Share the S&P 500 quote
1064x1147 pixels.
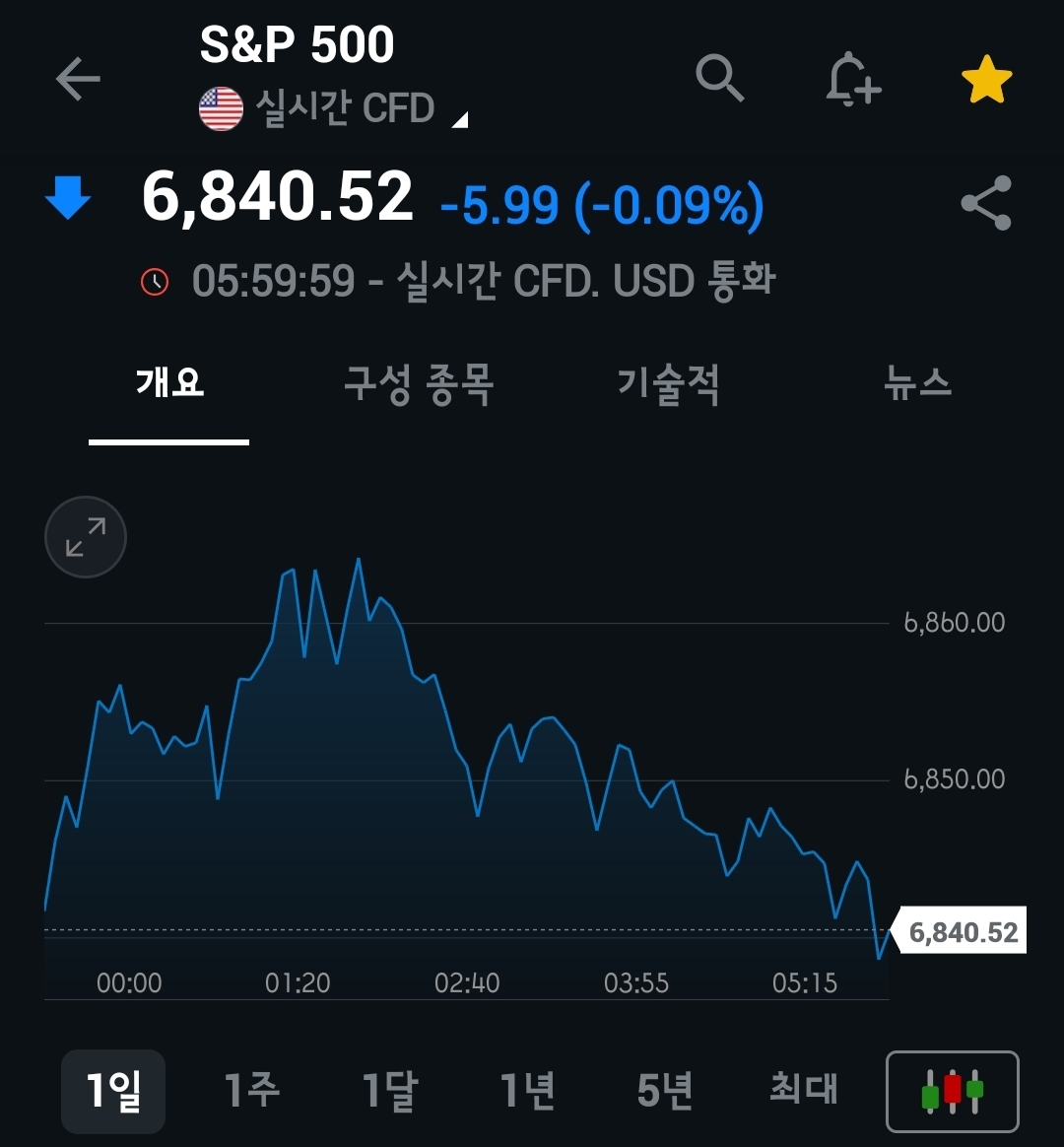click(986, 203)
